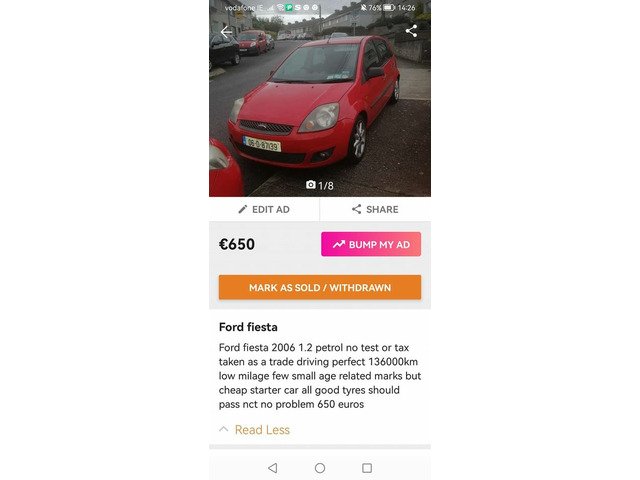640x480 pixels.
Task: Open the share icon over the photo
Action: [411, 31]
